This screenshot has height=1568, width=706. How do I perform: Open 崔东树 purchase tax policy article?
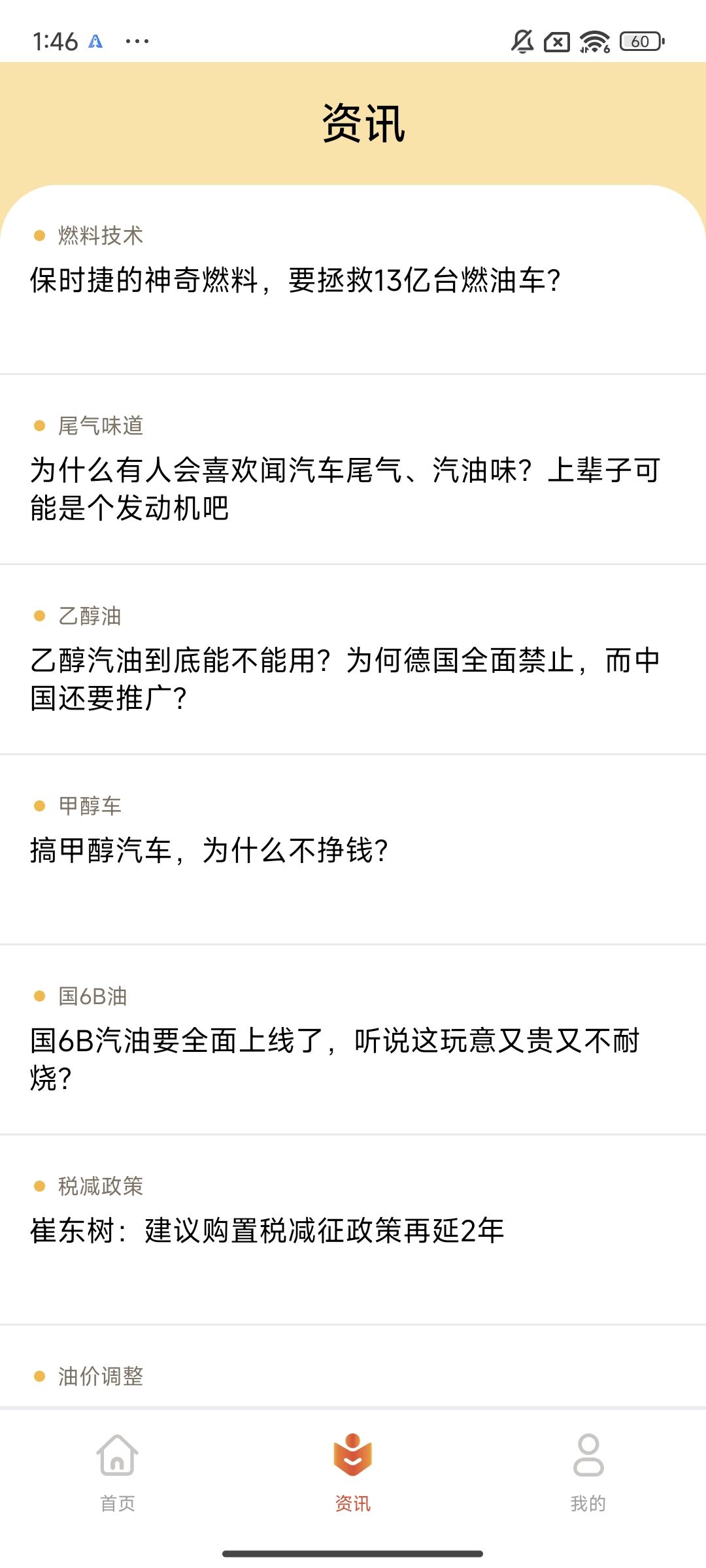click(x=353, y=1230)
